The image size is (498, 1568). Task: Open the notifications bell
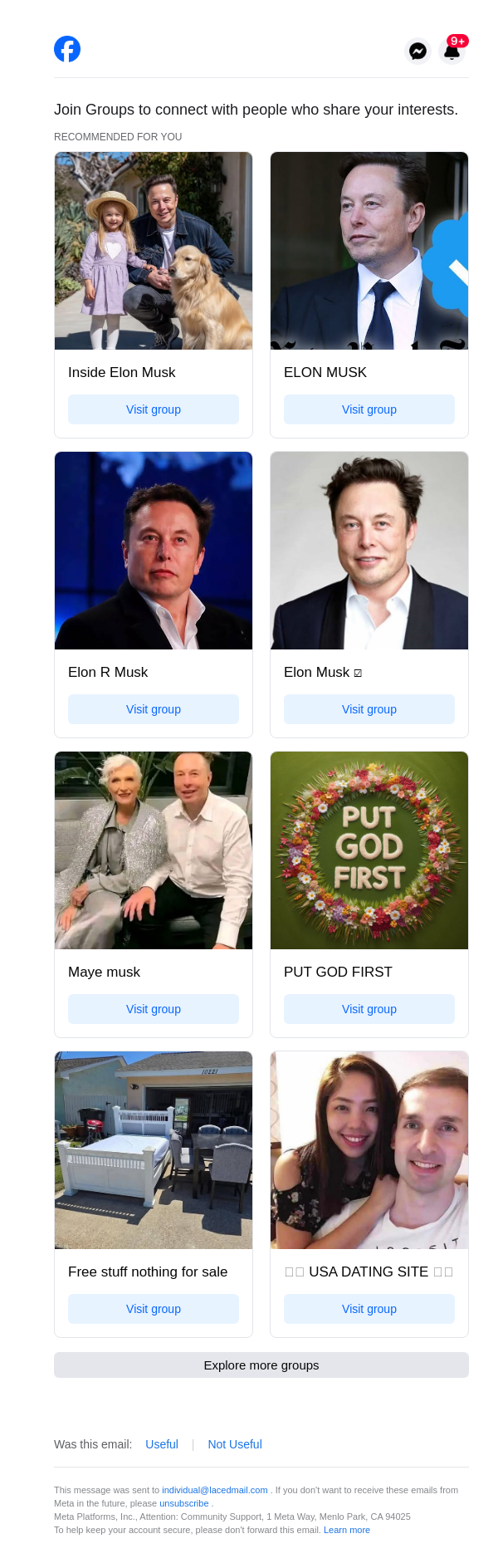pos(452,51)
